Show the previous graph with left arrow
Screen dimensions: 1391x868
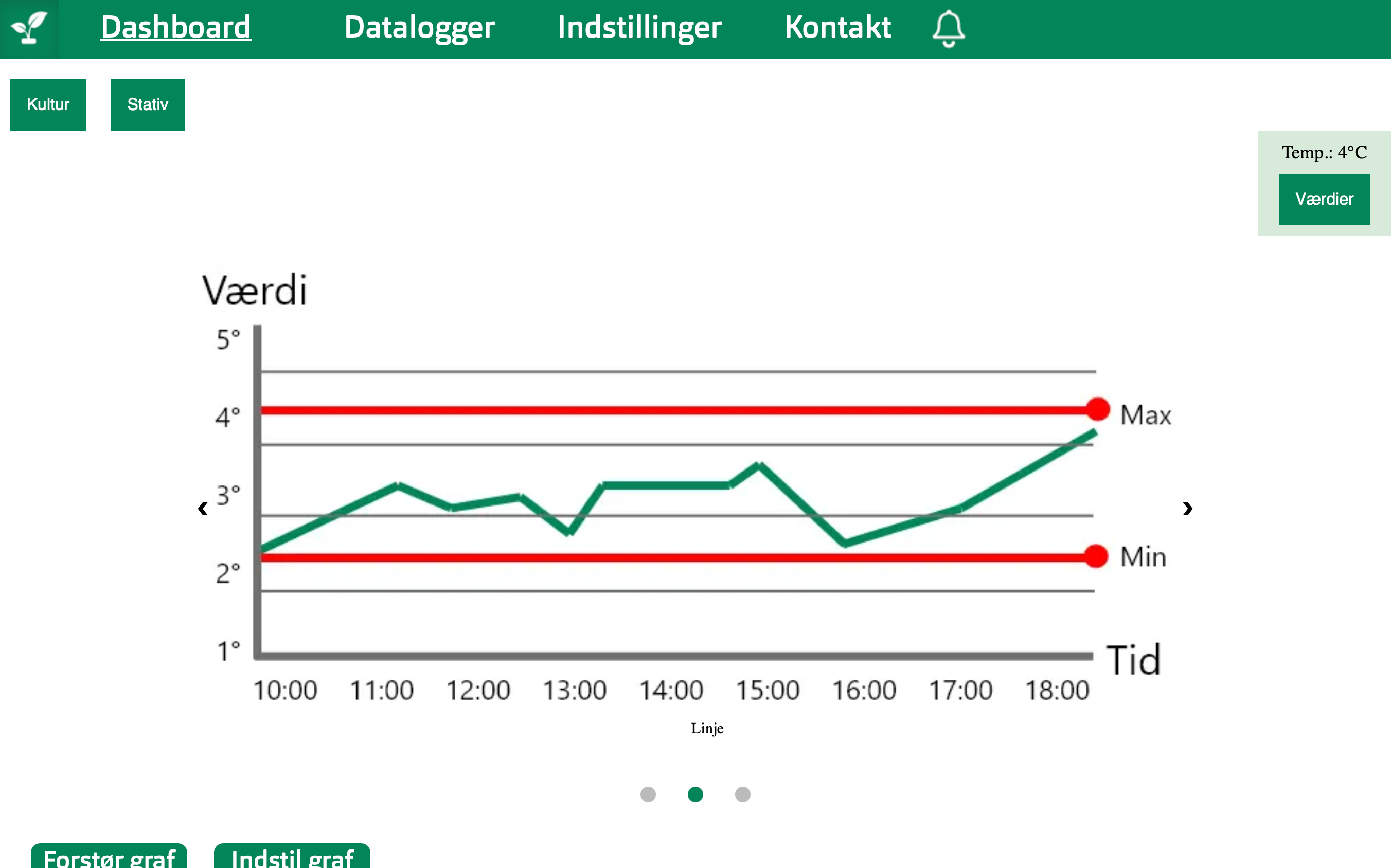coord(203,508)
